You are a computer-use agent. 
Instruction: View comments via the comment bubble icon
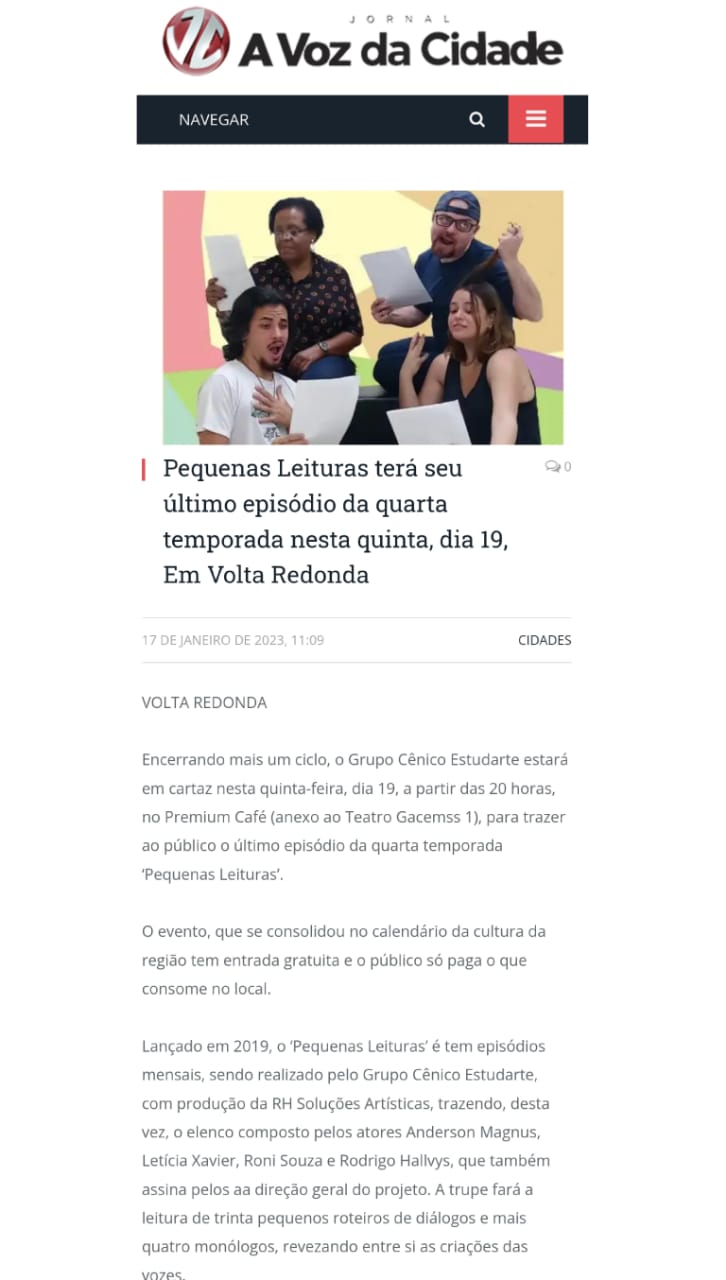pos(553,466)
